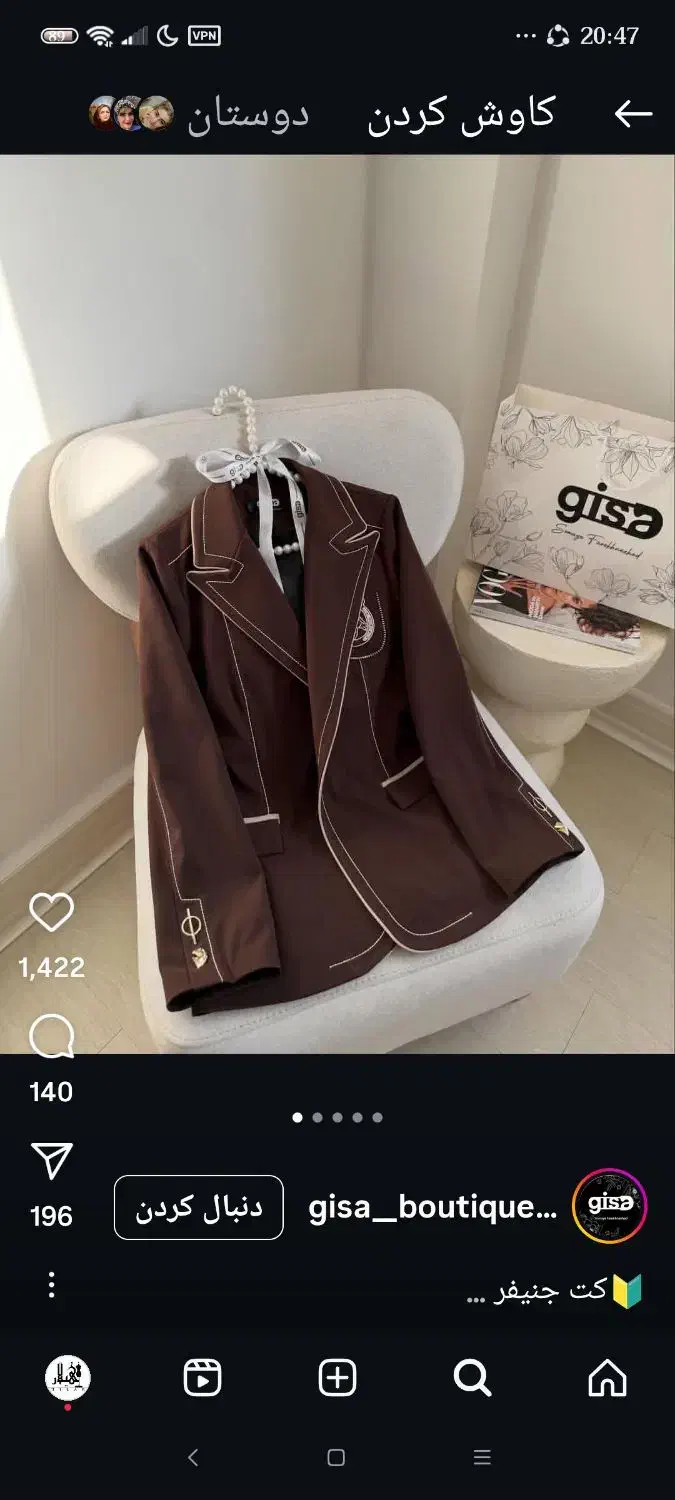Tap the system home button
Viewport: 675px width, 1500px height.
(336, 1458)
